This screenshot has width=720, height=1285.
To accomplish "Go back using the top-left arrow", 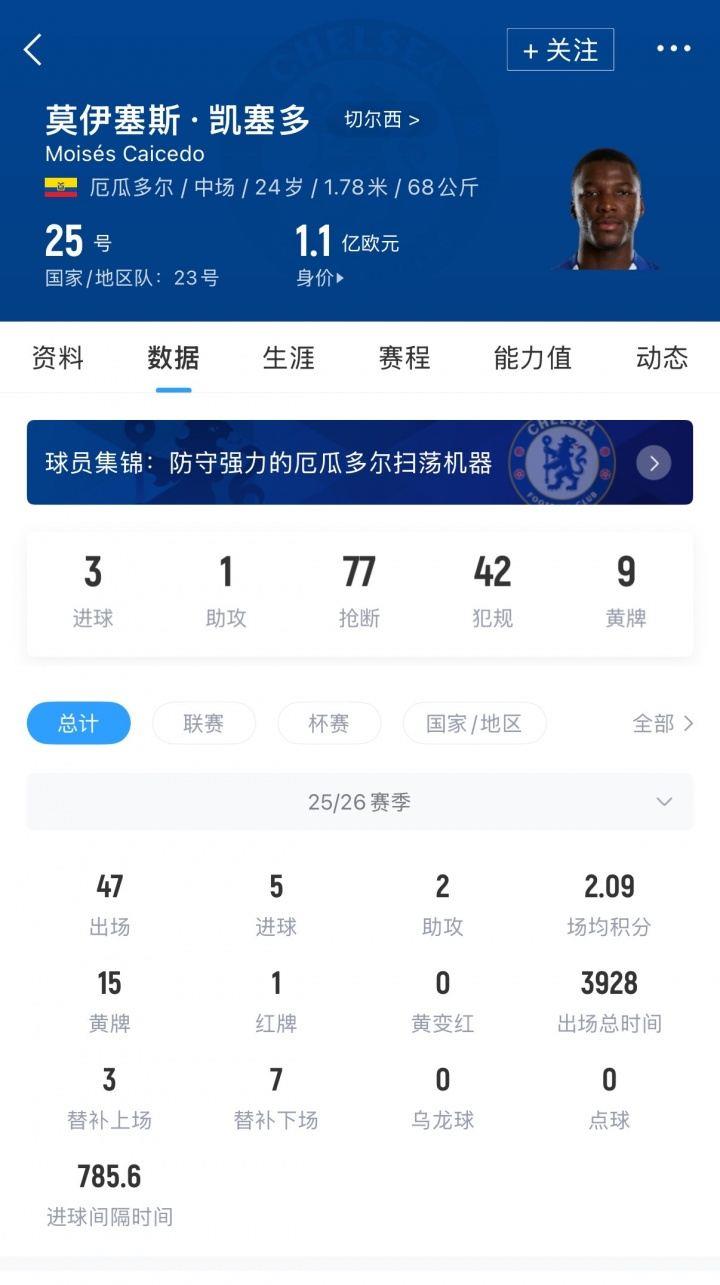I will click(33, 49).
